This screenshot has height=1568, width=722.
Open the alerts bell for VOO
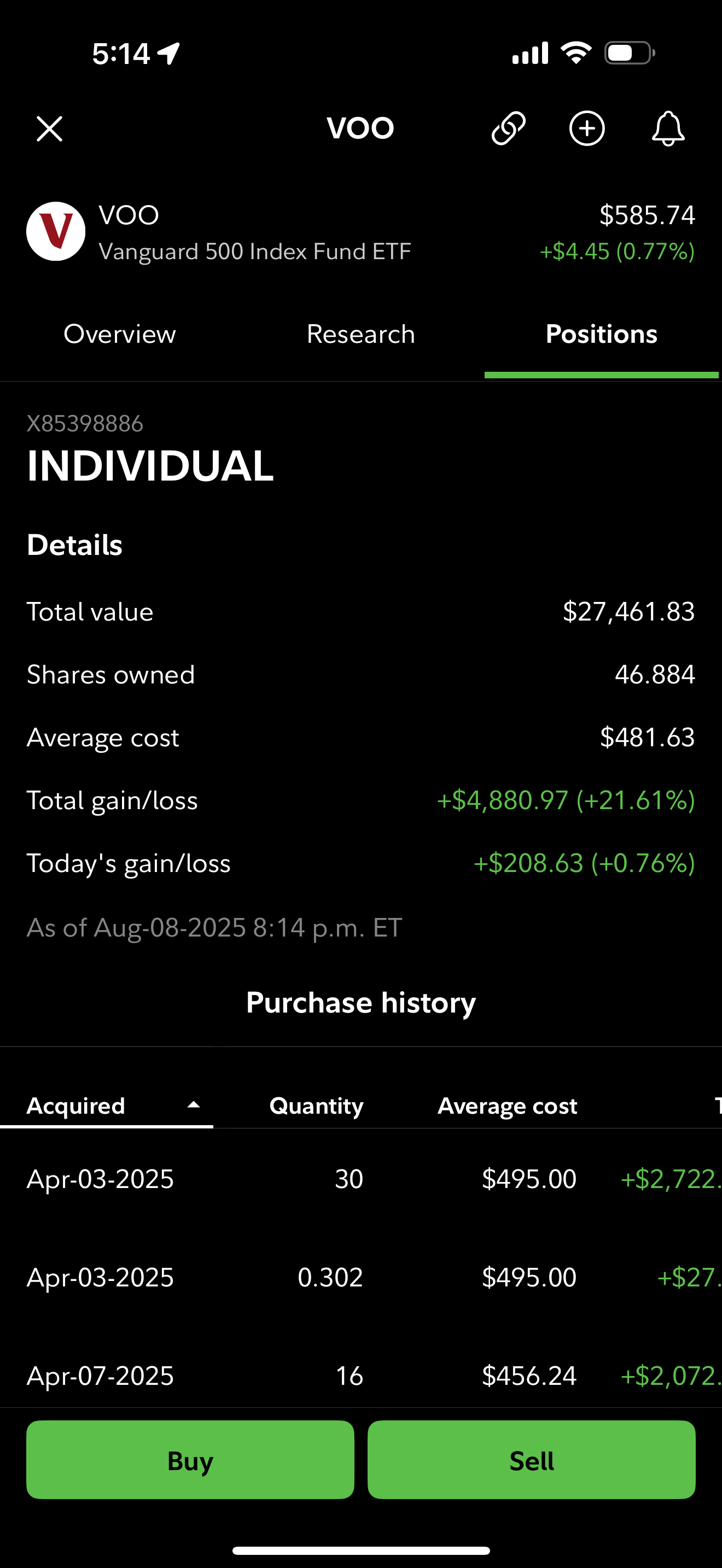point(668,128)
